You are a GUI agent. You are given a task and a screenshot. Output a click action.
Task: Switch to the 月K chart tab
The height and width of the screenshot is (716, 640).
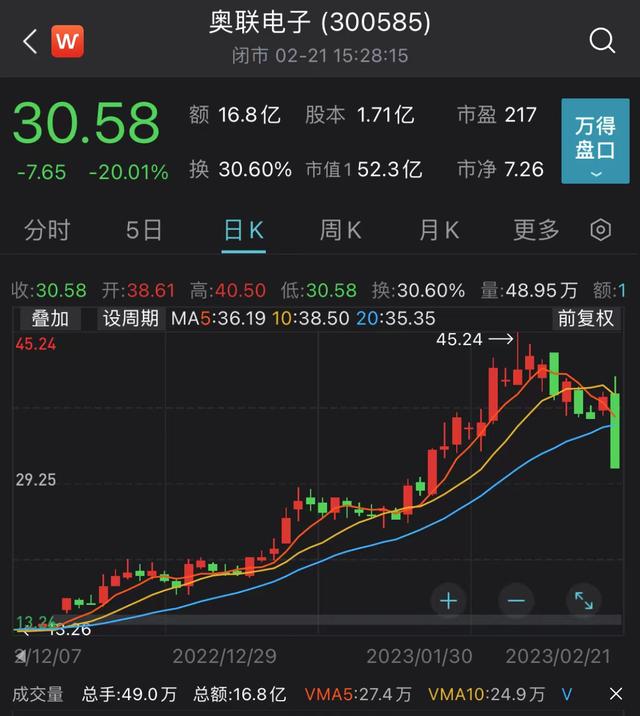(438, 231)
